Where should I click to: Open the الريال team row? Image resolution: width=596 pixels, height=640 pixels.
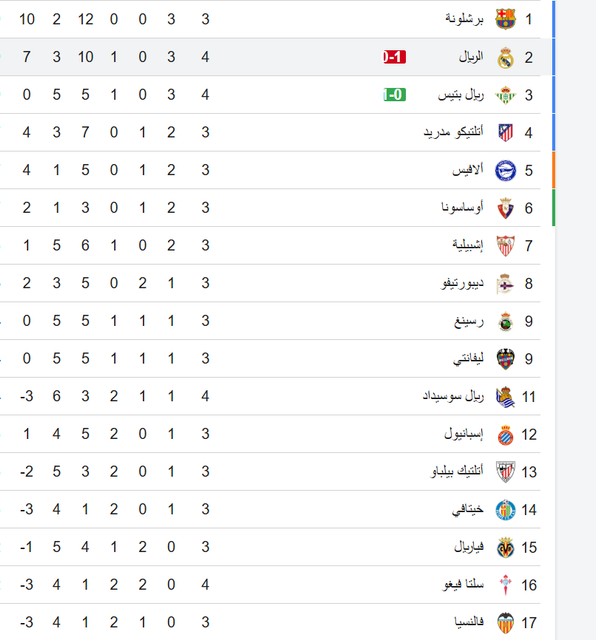click(x=270, y=57)
